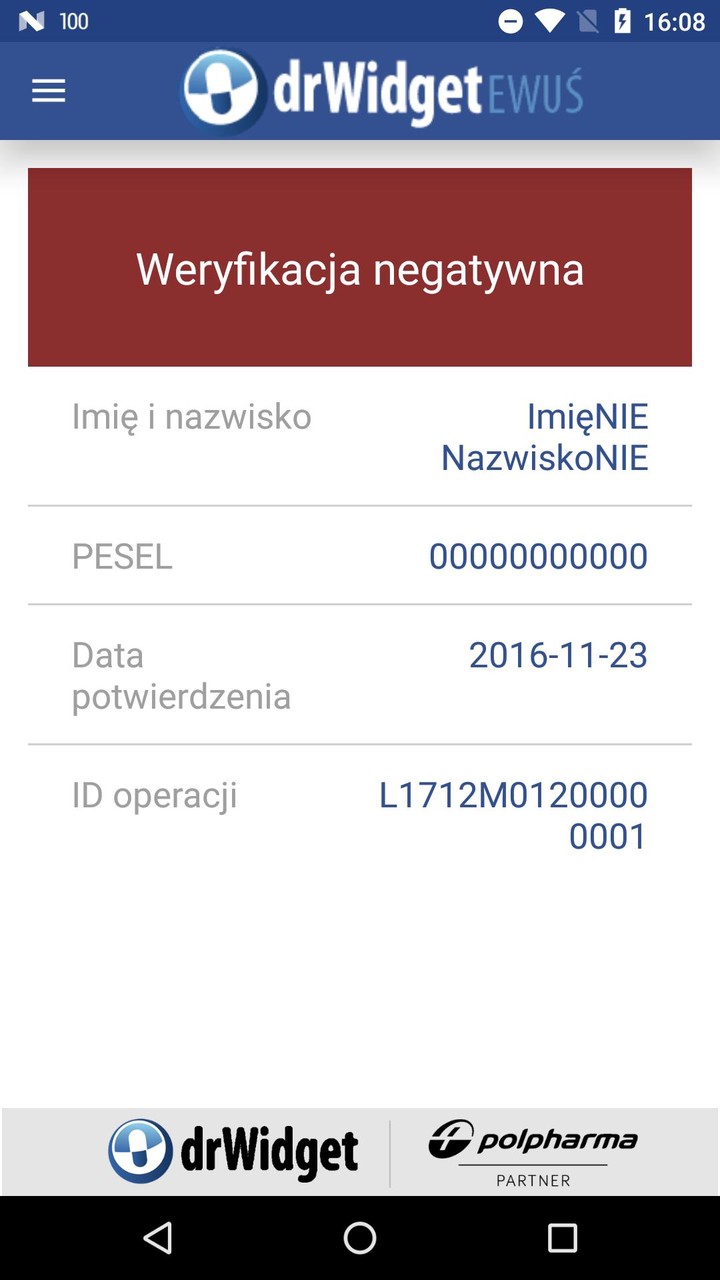Select the Weryfikacja negatywna banner
Viewport: 720px width, 1280px height.
(360, 267)
